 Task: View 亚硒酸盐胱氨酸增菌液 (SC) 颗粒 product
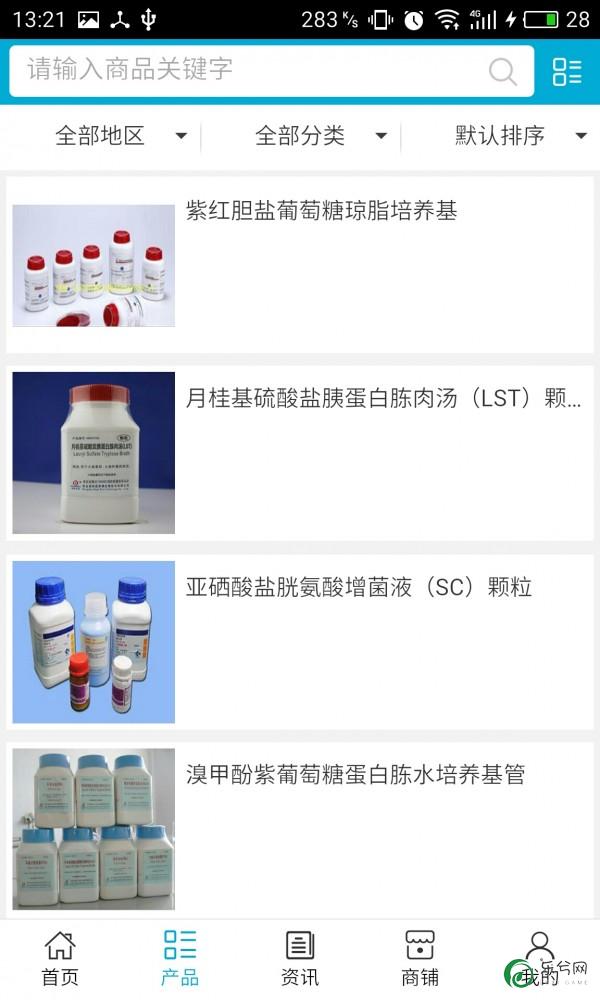click(358, 587)
